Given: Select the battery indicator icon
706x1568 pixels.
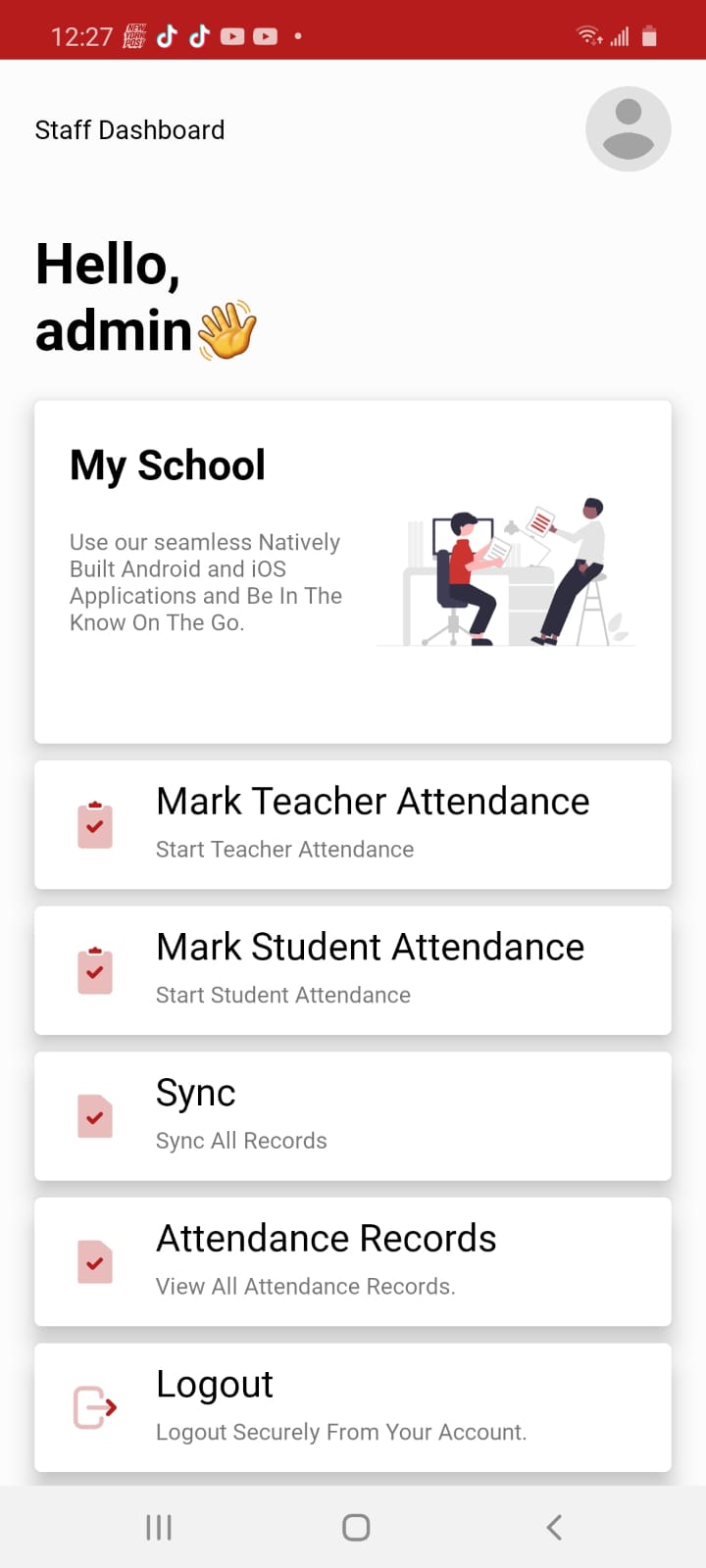Looking at the screenshot, I should (649, 35).
